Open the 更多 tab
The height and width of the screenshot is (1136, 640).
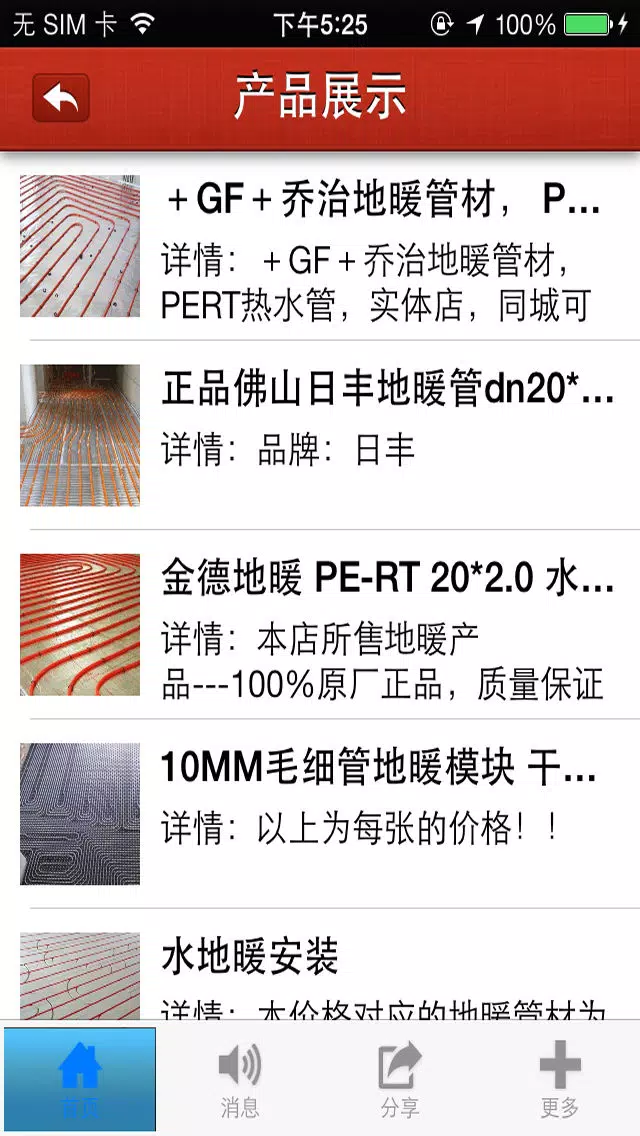[560, 1079]
